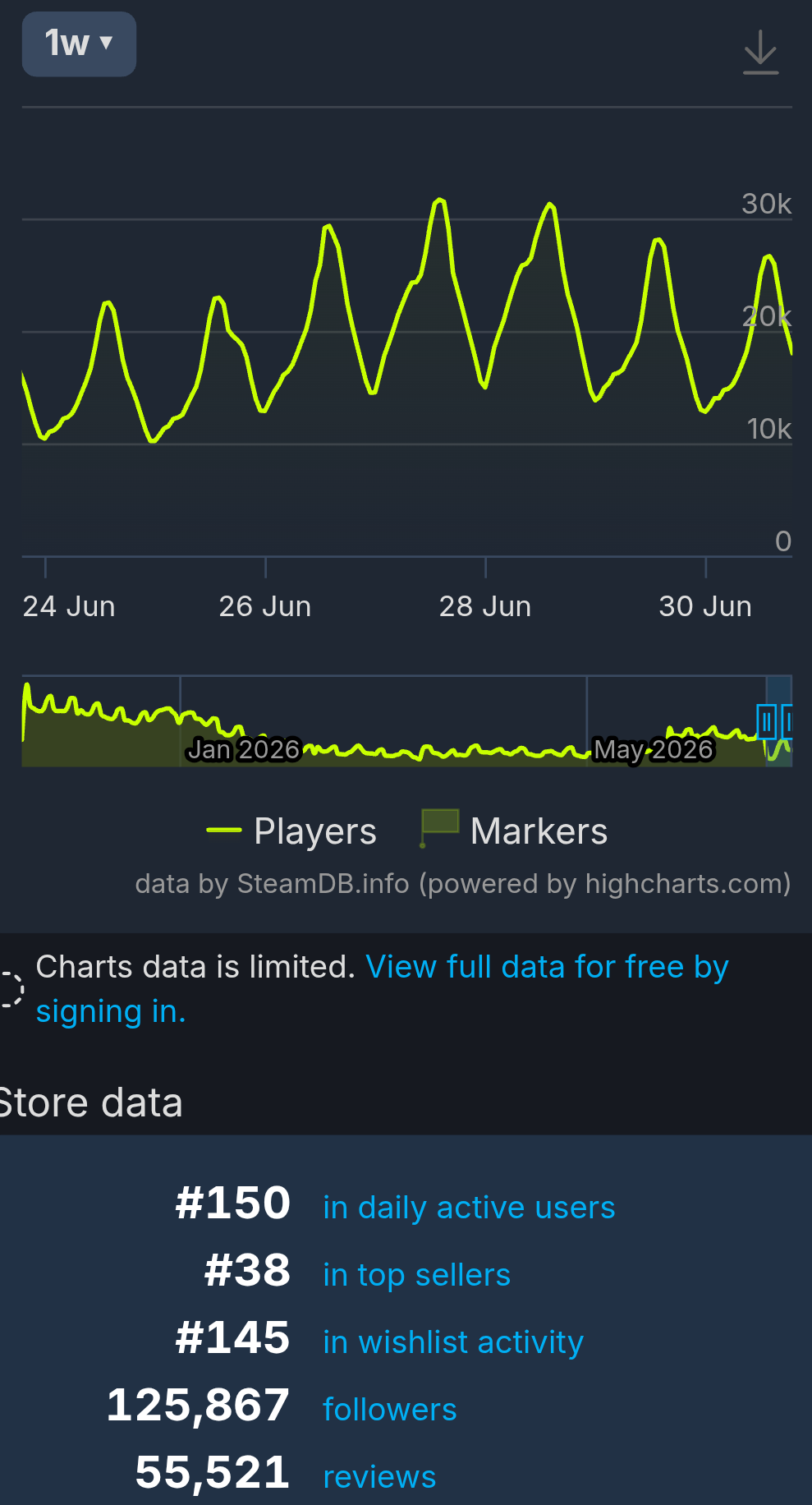Image resolution: width=812 pixels, height=1505 pixels.
Task: Tap the left navigator range handle
Action: (x=766, y=723)
